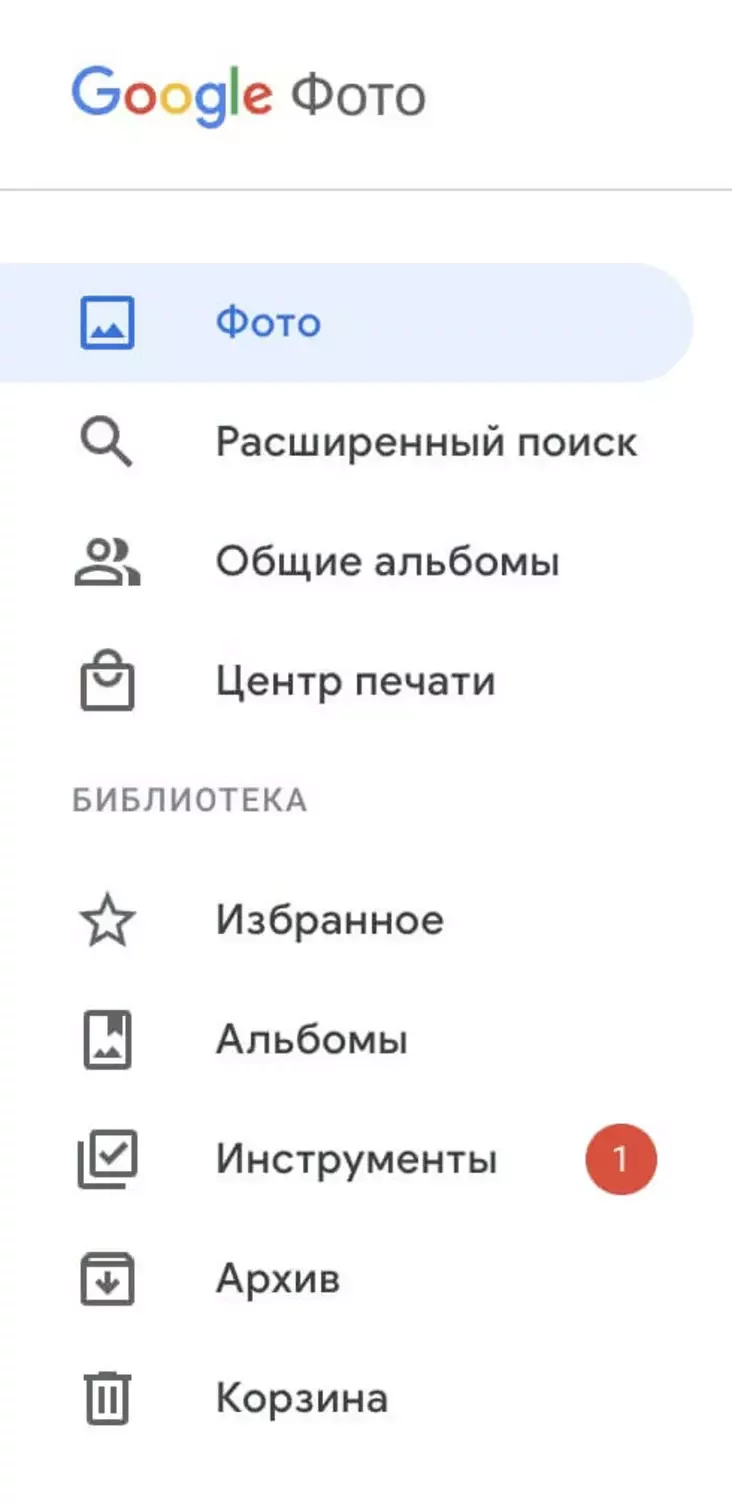Open Центр печати
Image resolution: width=732 pixels, height=1503 pixels.
(x=355, y=682)
